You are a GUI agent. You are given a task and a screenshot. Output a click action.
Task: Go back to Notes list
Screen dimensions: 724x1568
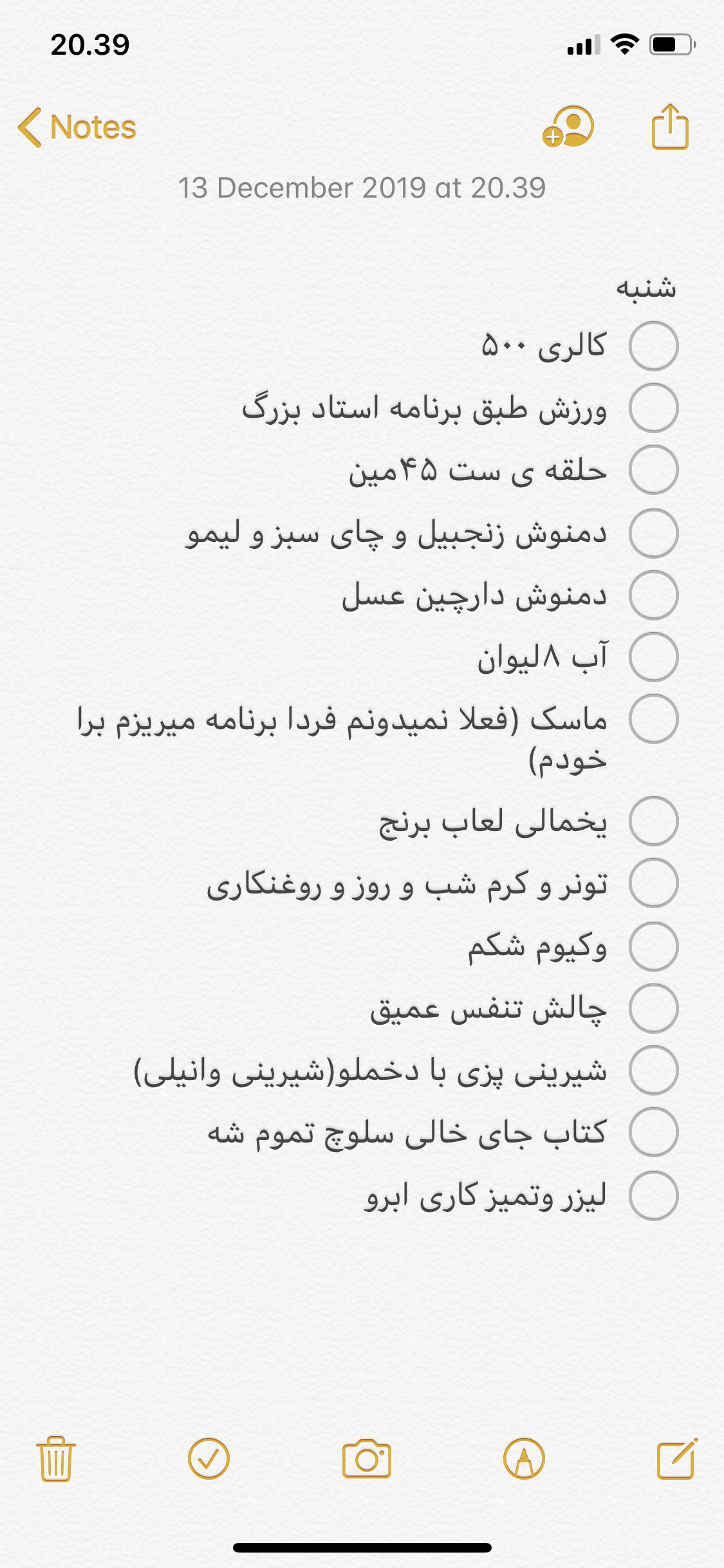(77, 127)
